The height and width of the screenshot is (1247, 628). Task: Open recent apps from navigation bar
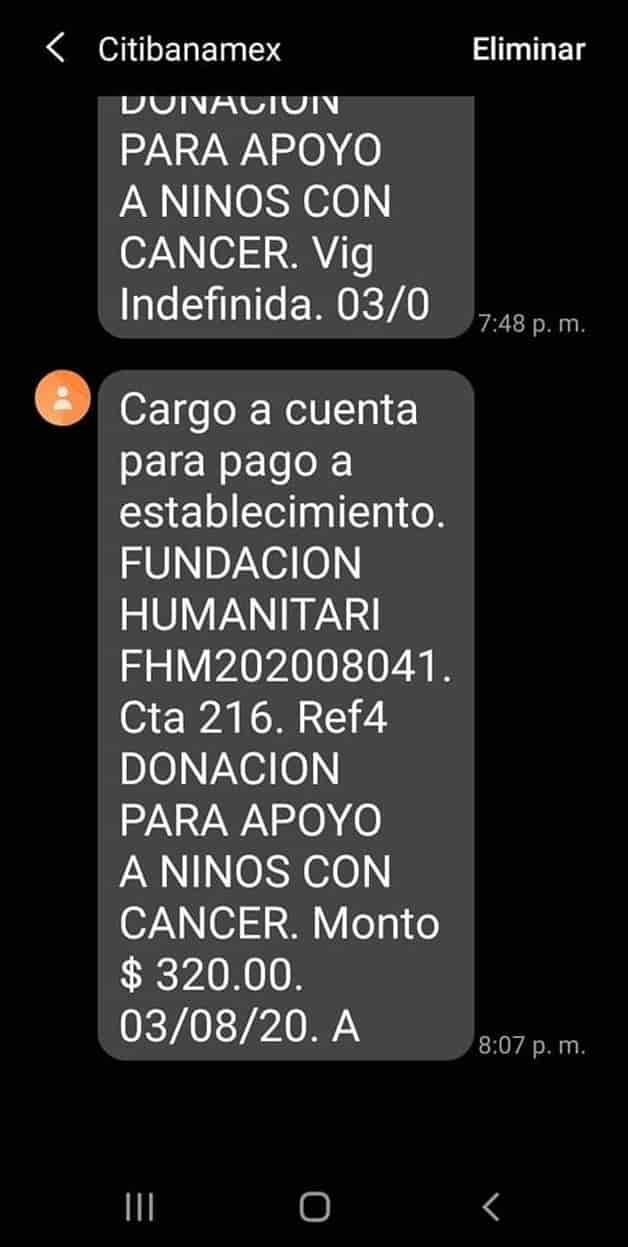tap(139, 1207)
